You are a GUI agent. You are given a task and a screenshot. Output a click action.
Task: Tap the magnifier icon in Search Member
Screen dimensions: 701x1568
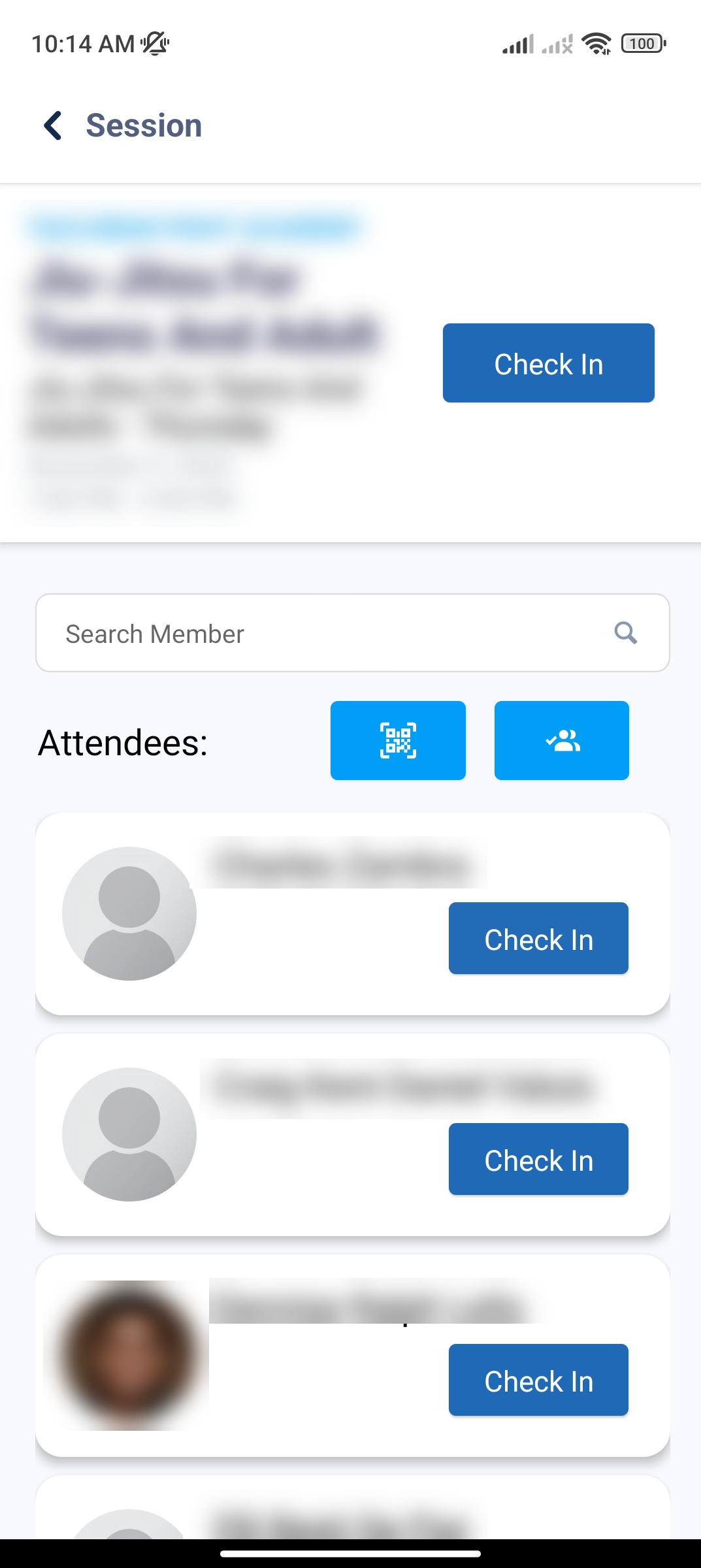coord(625,633)
